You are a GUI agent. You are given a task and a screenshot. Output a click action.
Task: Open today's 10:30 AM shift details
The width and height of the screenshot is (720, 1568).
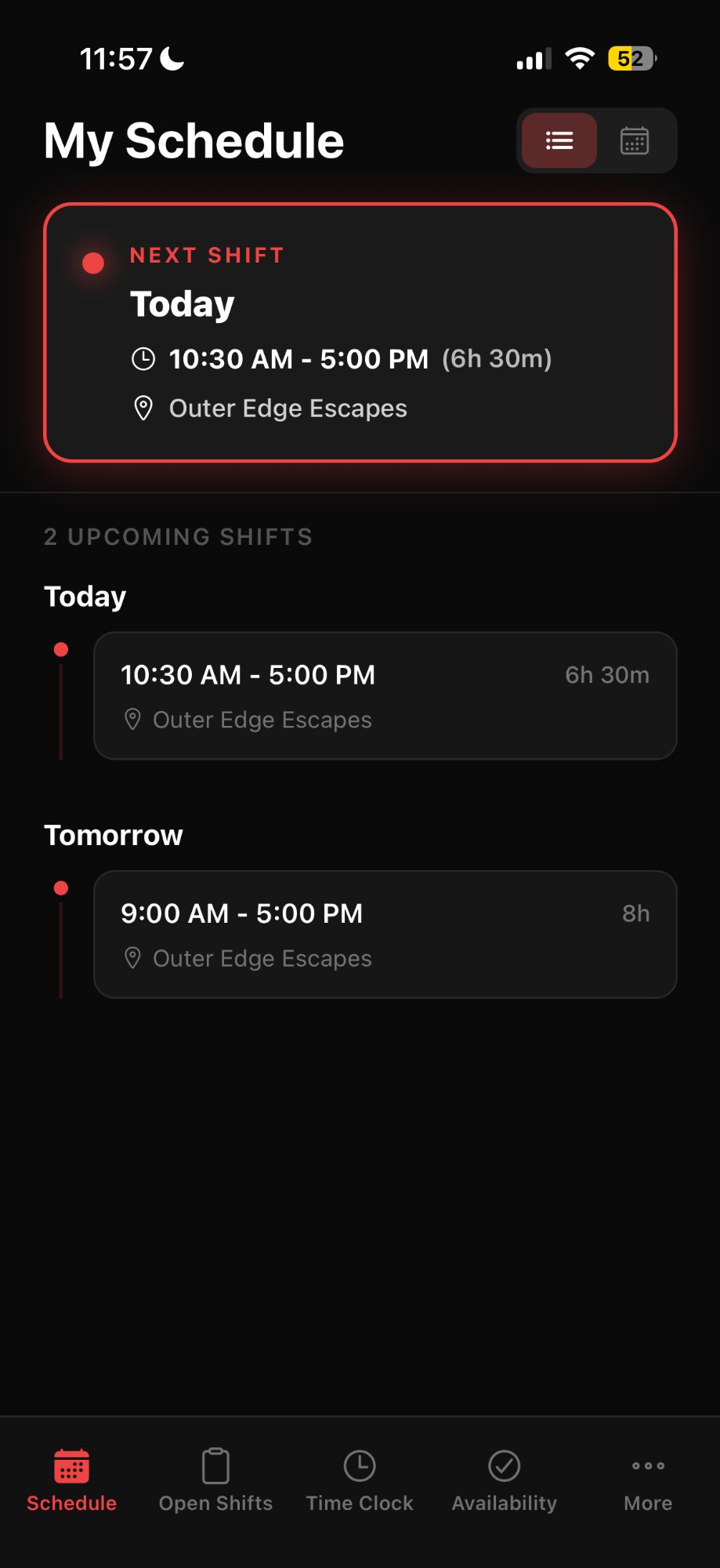pyautogui.click(x=385, y=695)
